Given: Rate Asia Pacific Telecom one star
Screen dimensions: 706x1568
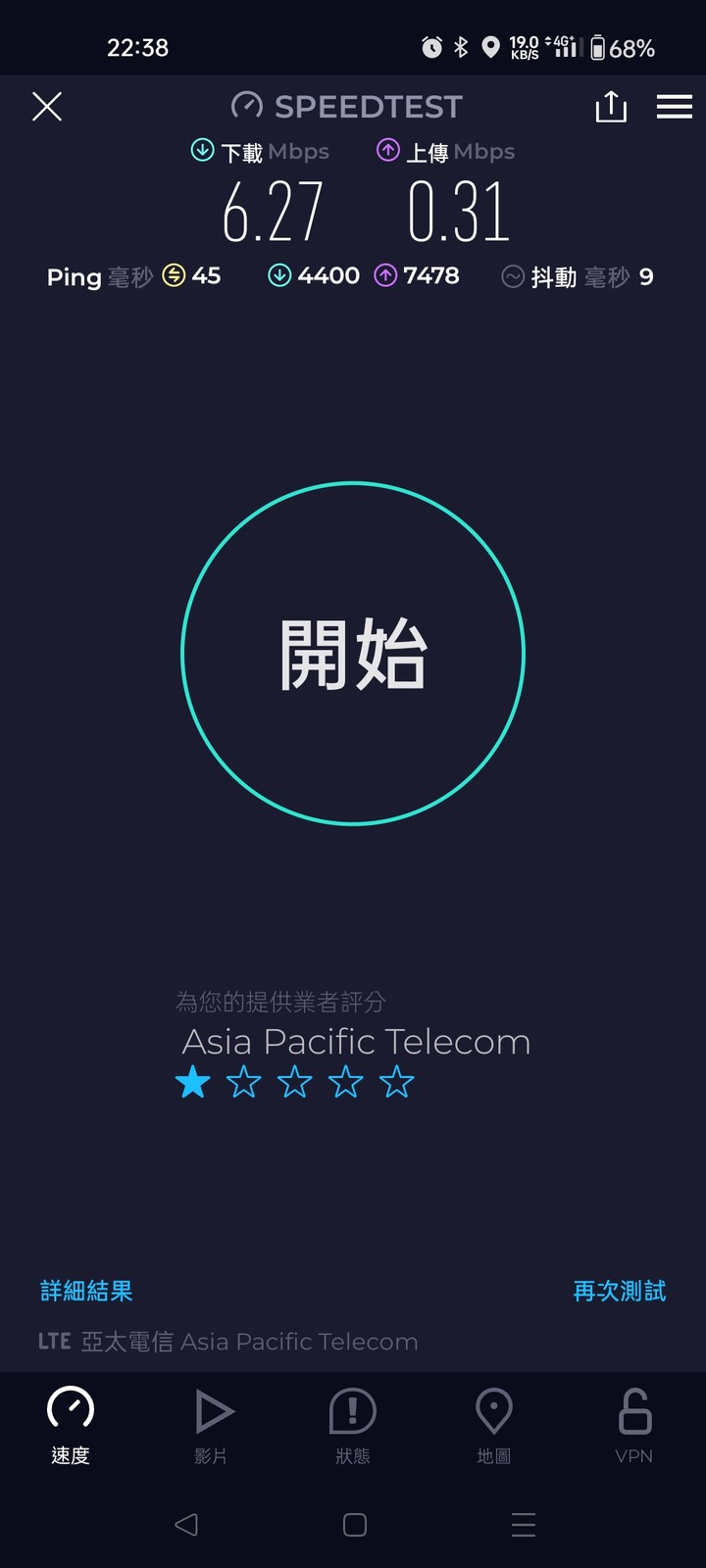Looking at the screenshot, I should click(x=193, y=1083).
